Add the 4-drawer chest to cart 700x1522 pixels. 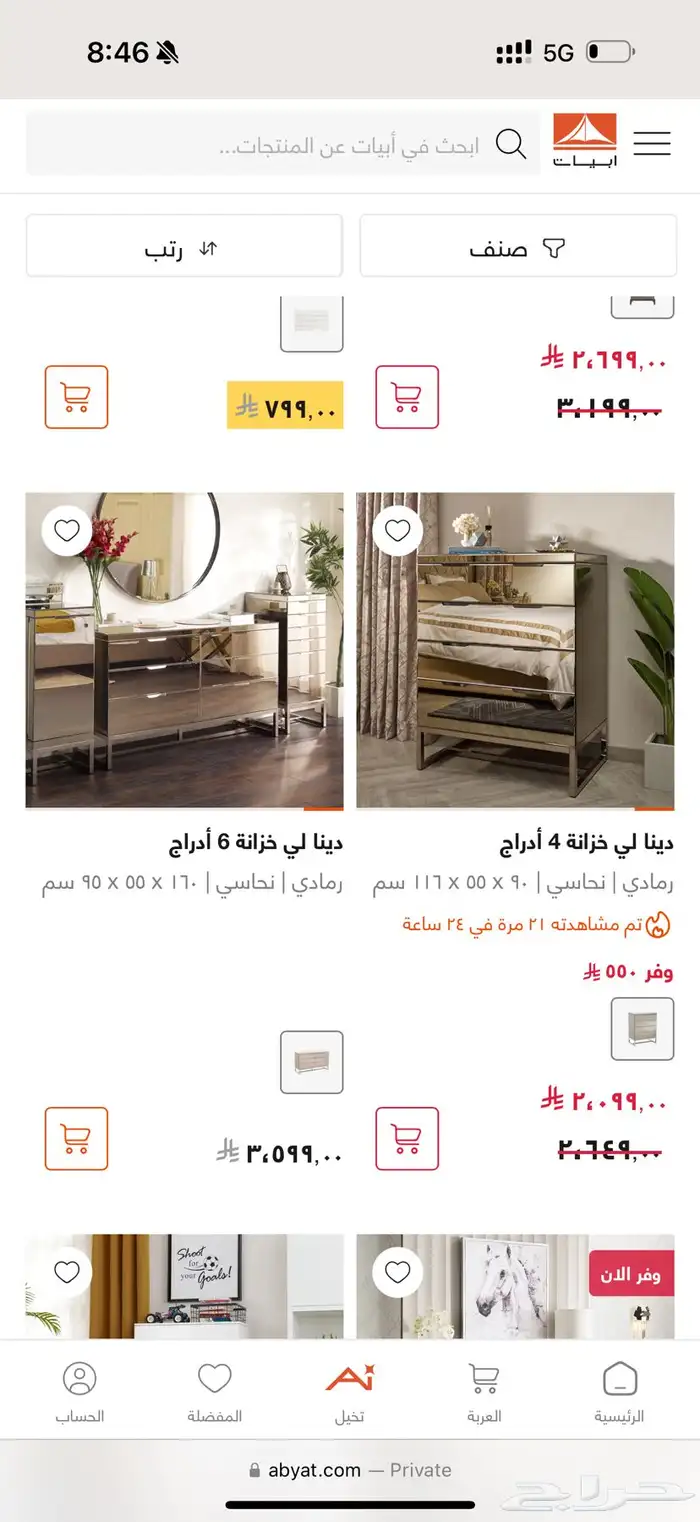click(x=407, y=1138)
